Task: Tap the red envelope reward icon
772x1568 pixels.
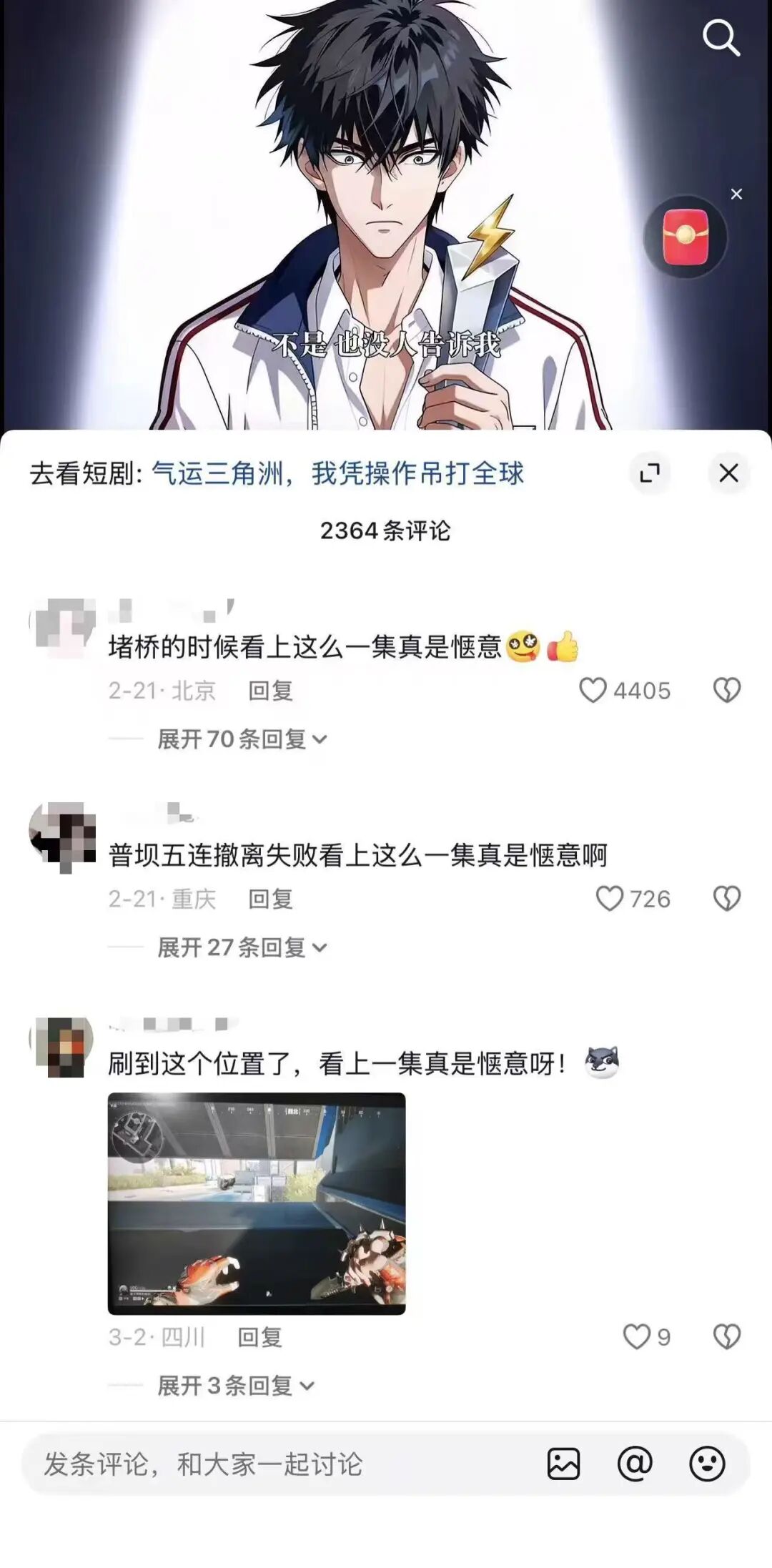Action: tap(685, 237)
